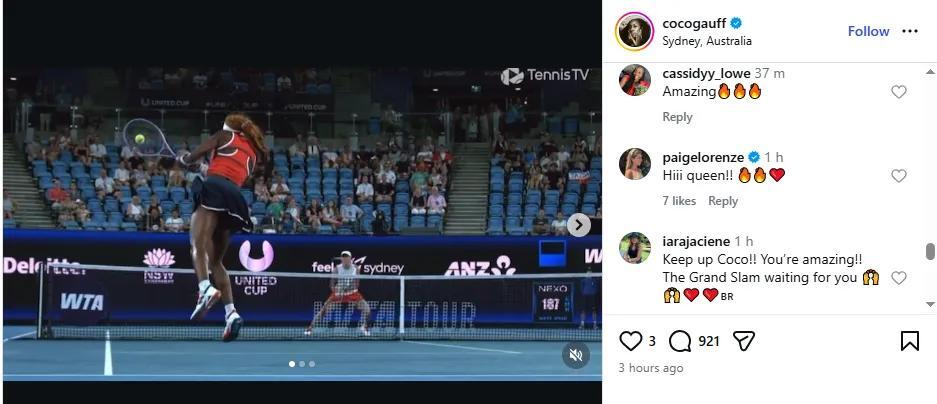View the 7 likes on paigelorenze's comment
The width and height of the screenshot is (937, 404).
coord(679,201)
